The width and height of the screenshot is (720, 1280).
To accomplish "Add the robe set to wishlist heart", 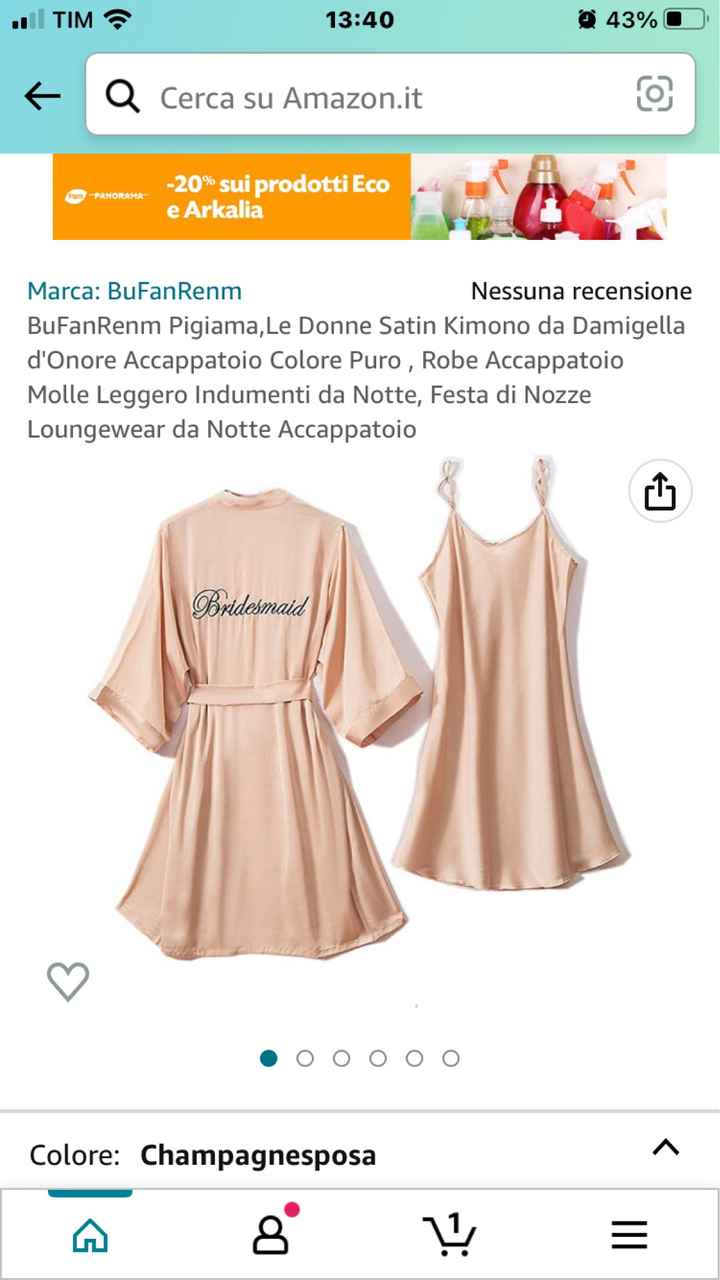I will (68, 981).
